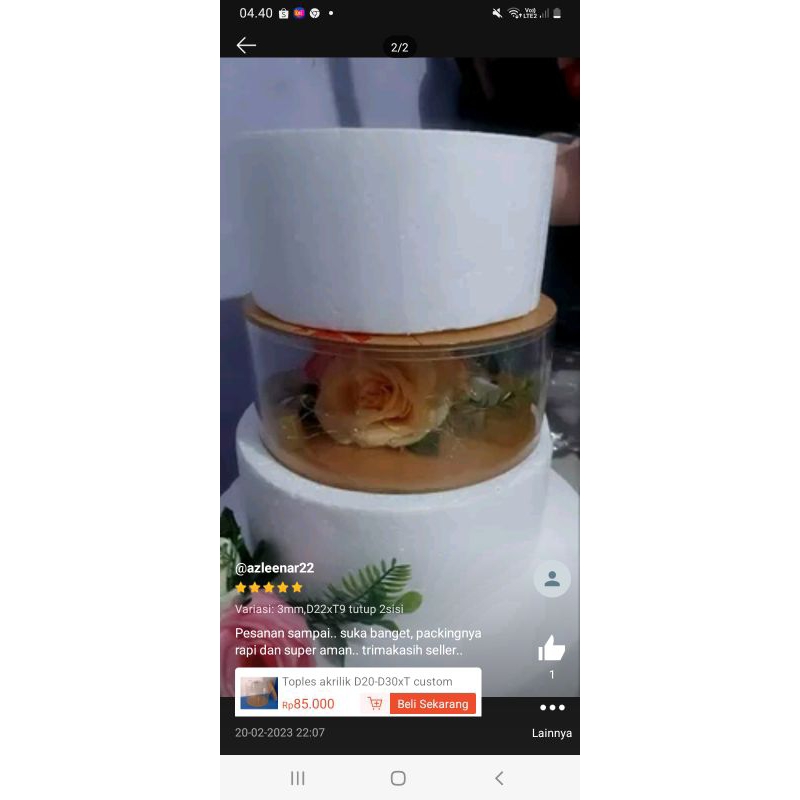Open recent apps from navigation bar
Image resolution: width=800 pixels, height=800 pixels.
pos(297,778)
